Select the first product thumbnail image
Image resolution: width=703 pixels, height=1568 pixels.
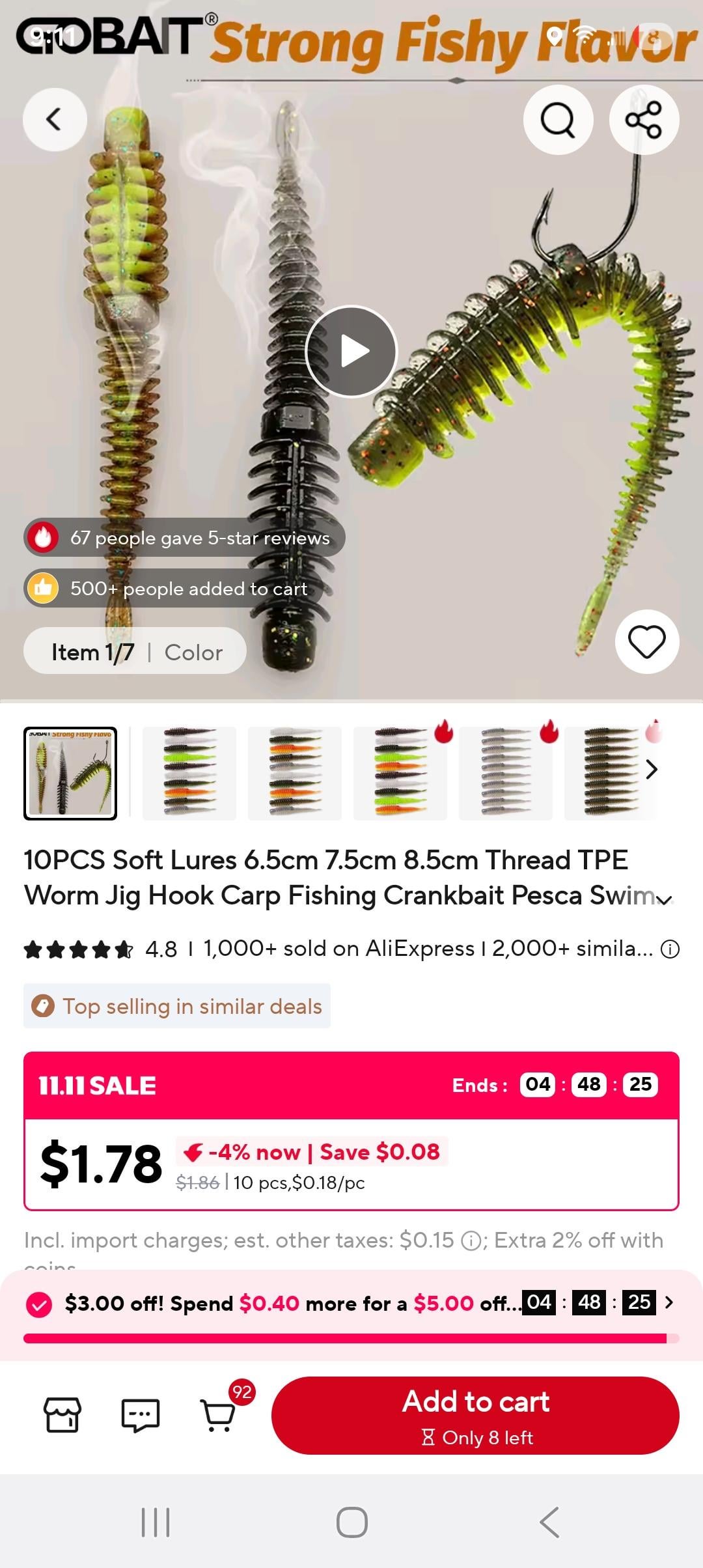click(70, 773)
